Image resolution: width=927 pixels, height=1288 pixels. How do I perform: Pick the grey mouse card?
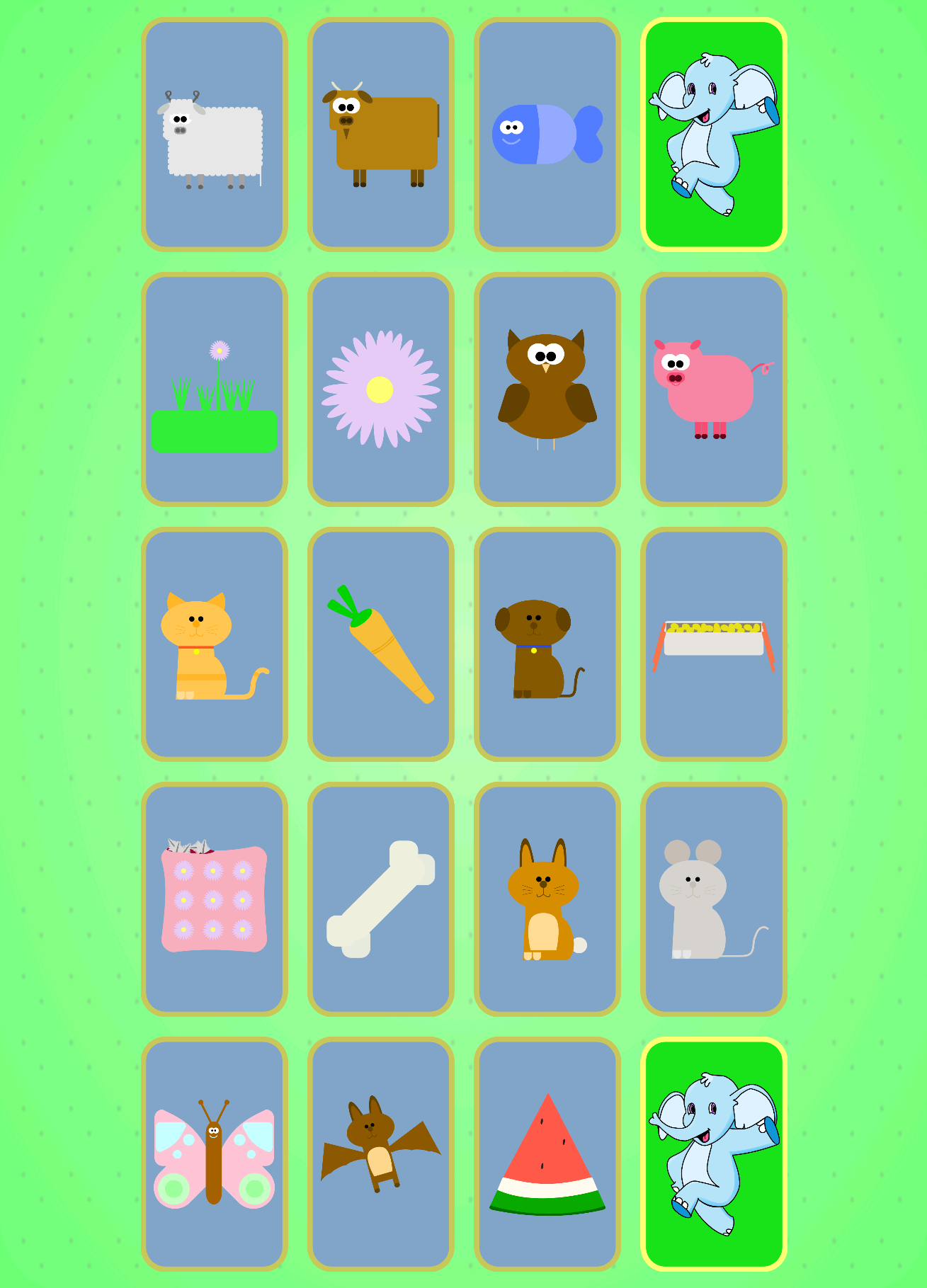pos(714,899)
